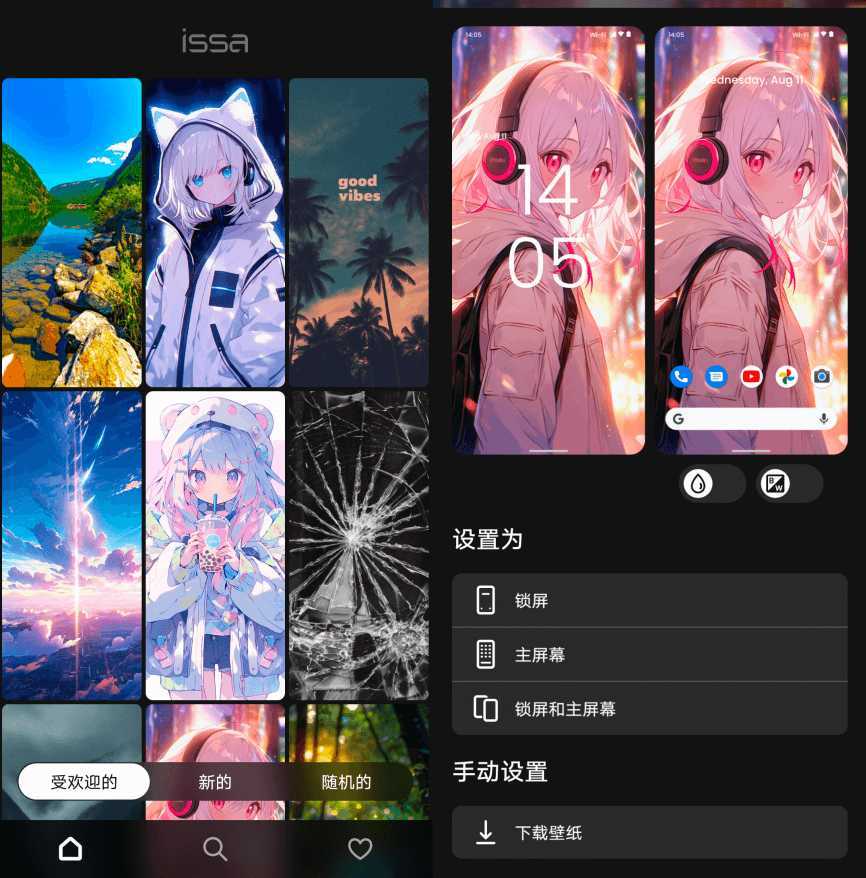The width and height of the screenshot is (866, 878).
Task: Open the good vibes palm wallpaper
Action: click(x=358, y=232)
